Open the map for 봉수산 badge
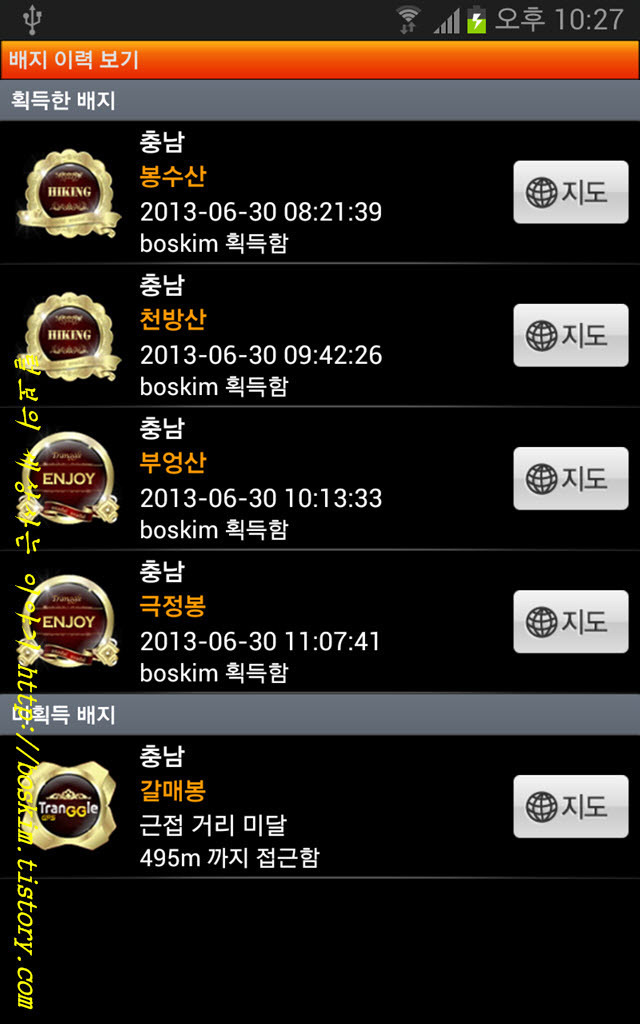The height and width of the screenshot is (1024, 640). coord(571,192)
